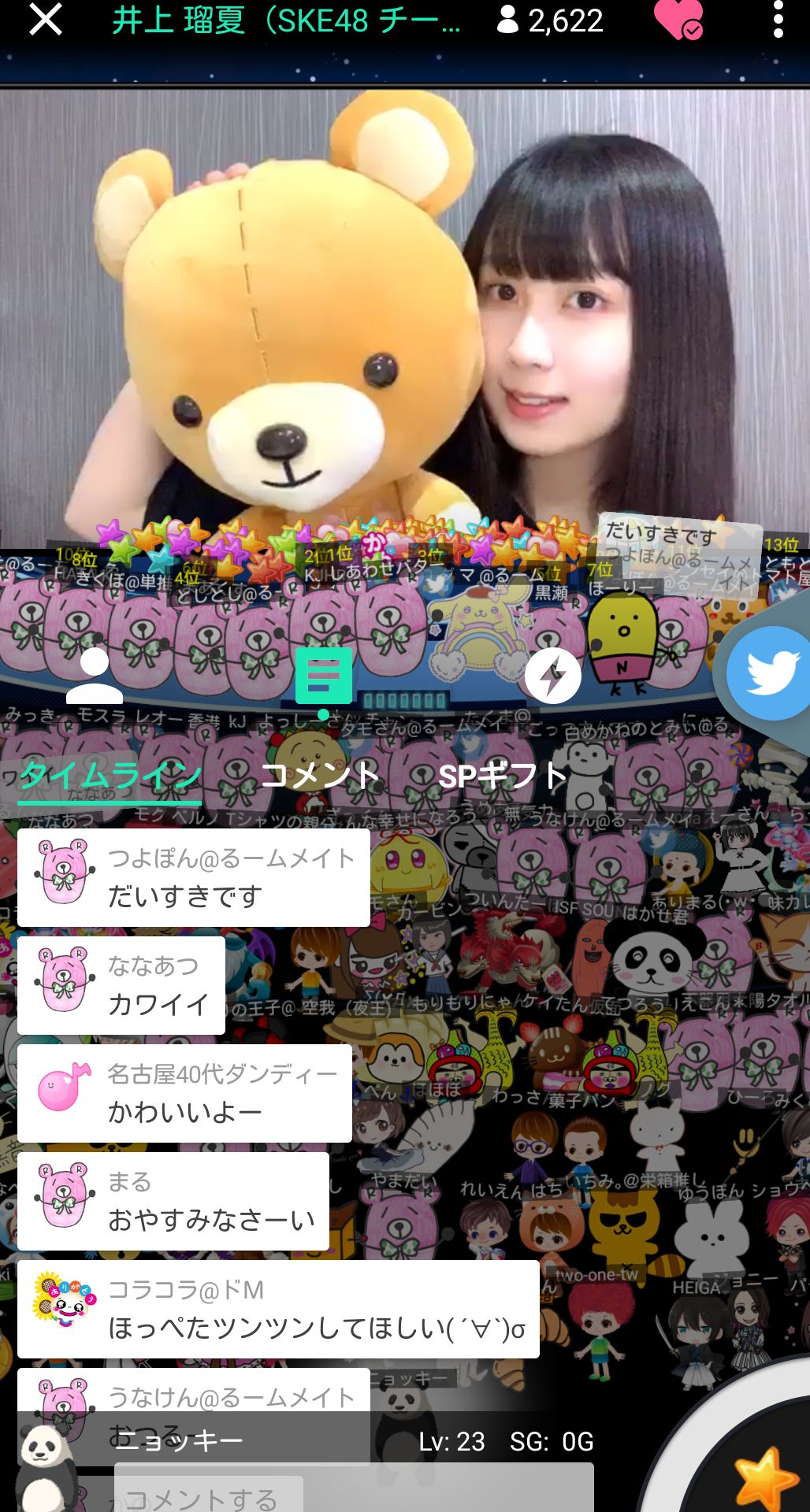Open つよぽん@るーむメイト's comment
The width and height of the screenshot is (810, 1512).
click(x=194, y=877)
